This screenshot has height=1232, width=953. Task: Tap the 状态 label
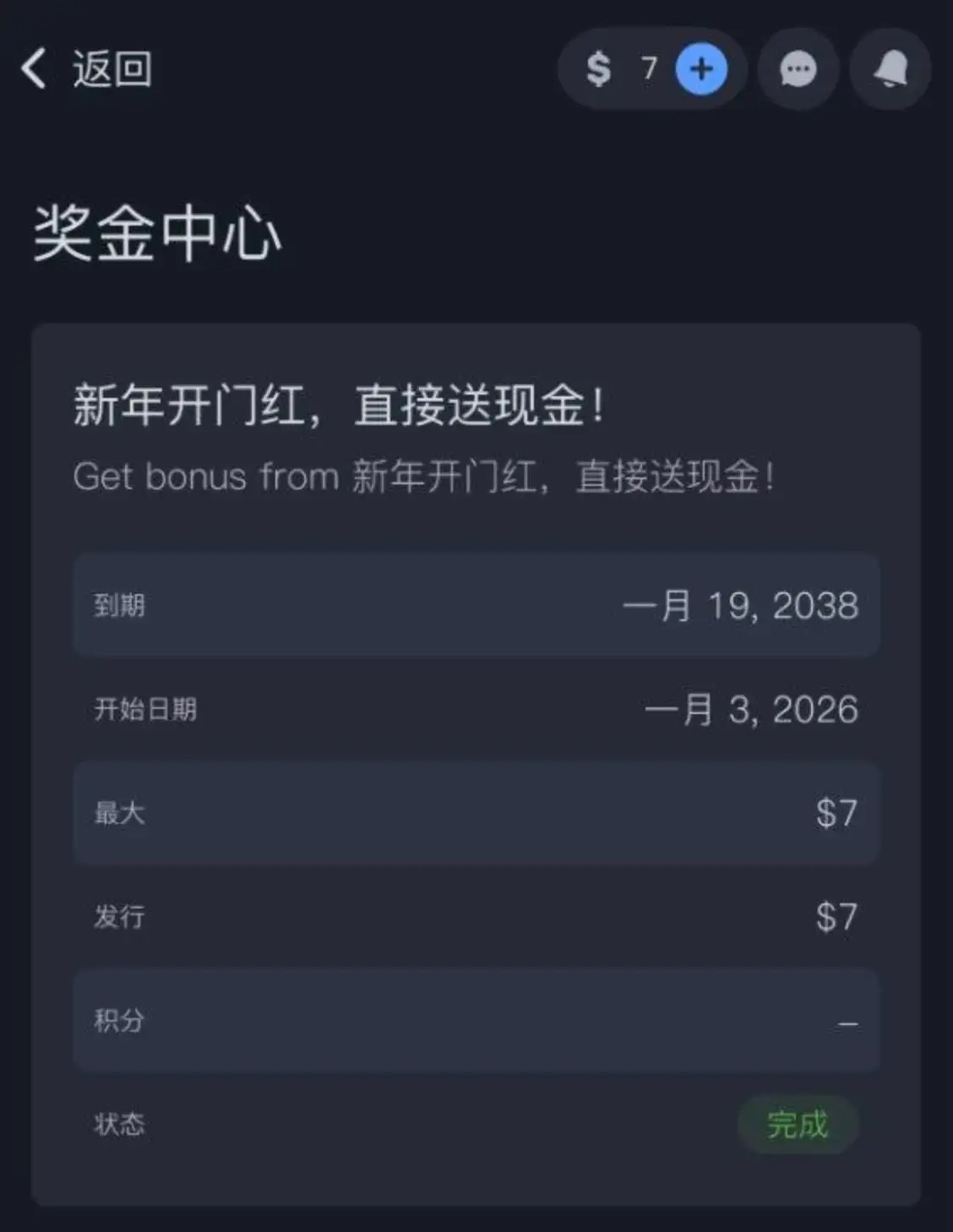click(118, 1124)
